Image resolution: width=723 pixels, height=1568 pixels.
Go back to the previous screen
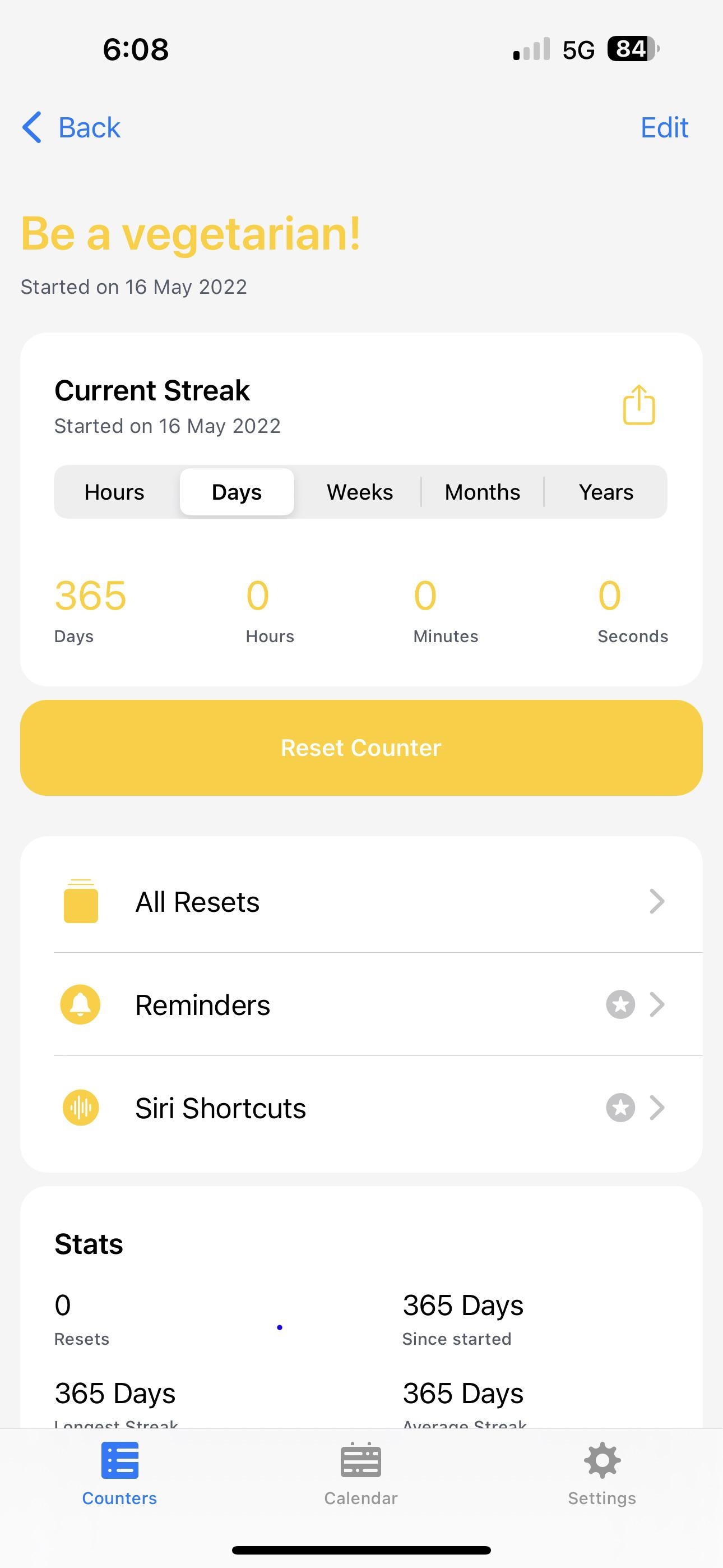(x=72, y=127)
